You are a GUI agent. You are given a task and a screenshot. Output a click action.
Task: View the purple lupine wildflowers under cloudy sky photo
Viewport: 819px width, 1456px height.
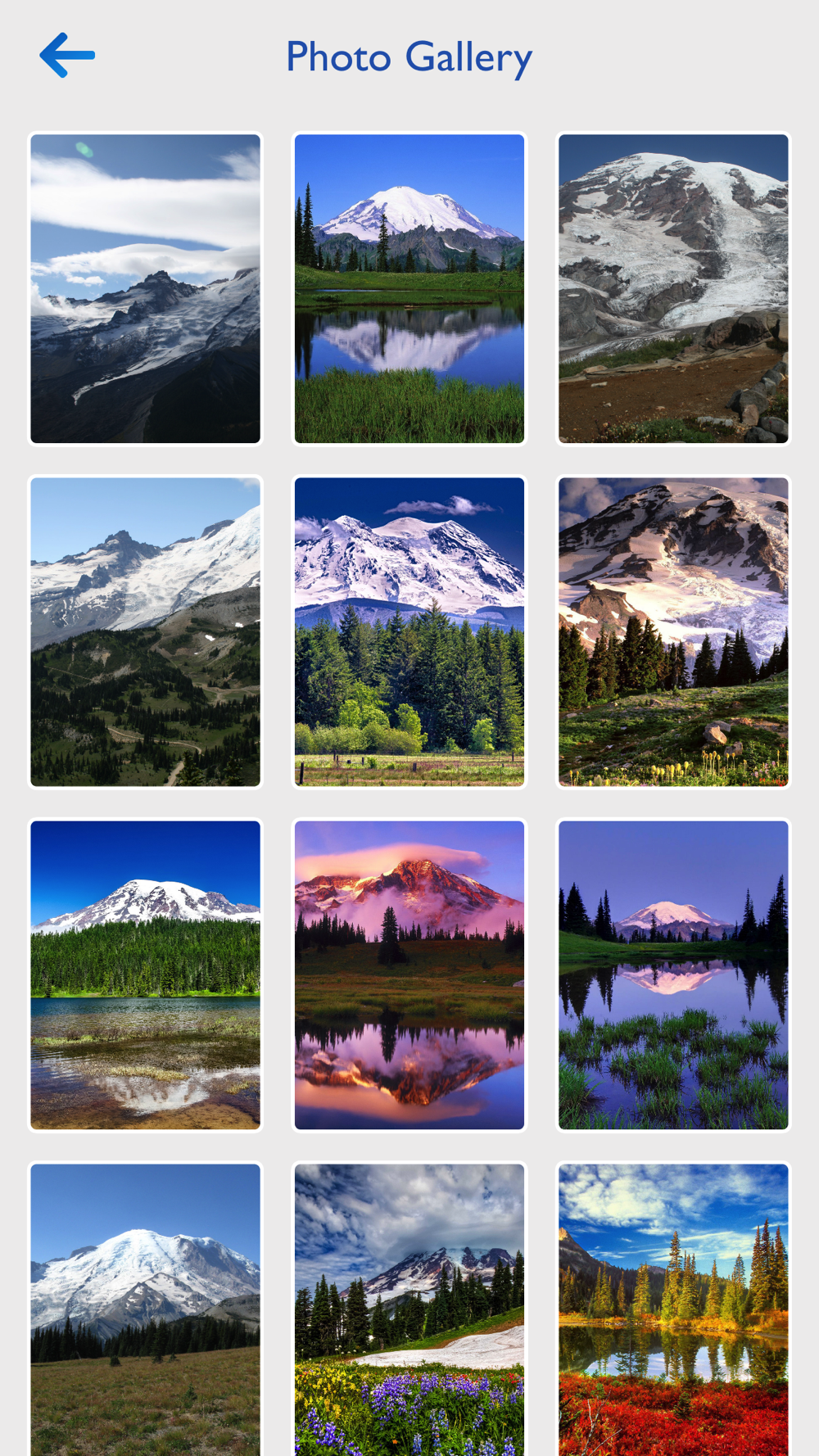(x=409, y=1309)
